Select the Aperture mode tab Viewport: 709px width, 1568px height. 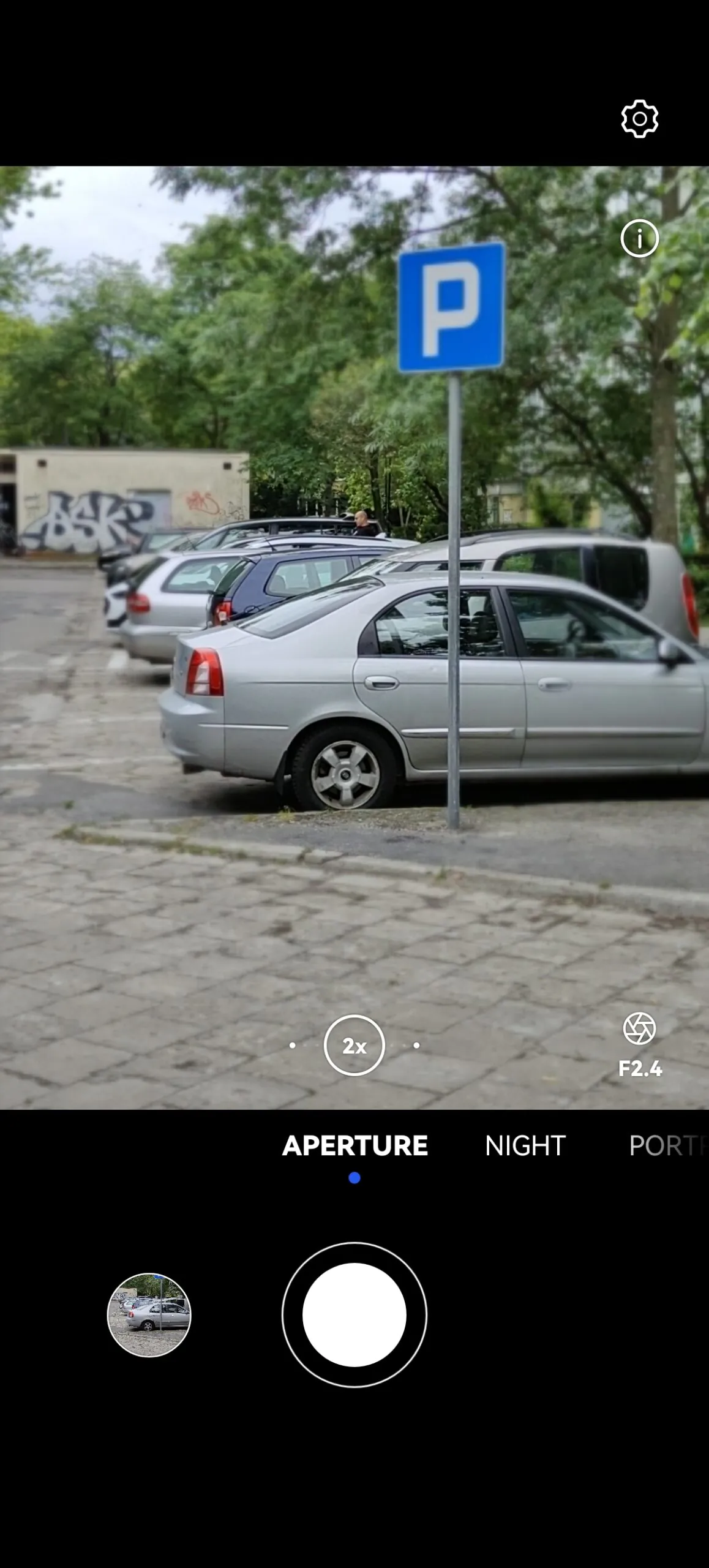coord(354,1145)
